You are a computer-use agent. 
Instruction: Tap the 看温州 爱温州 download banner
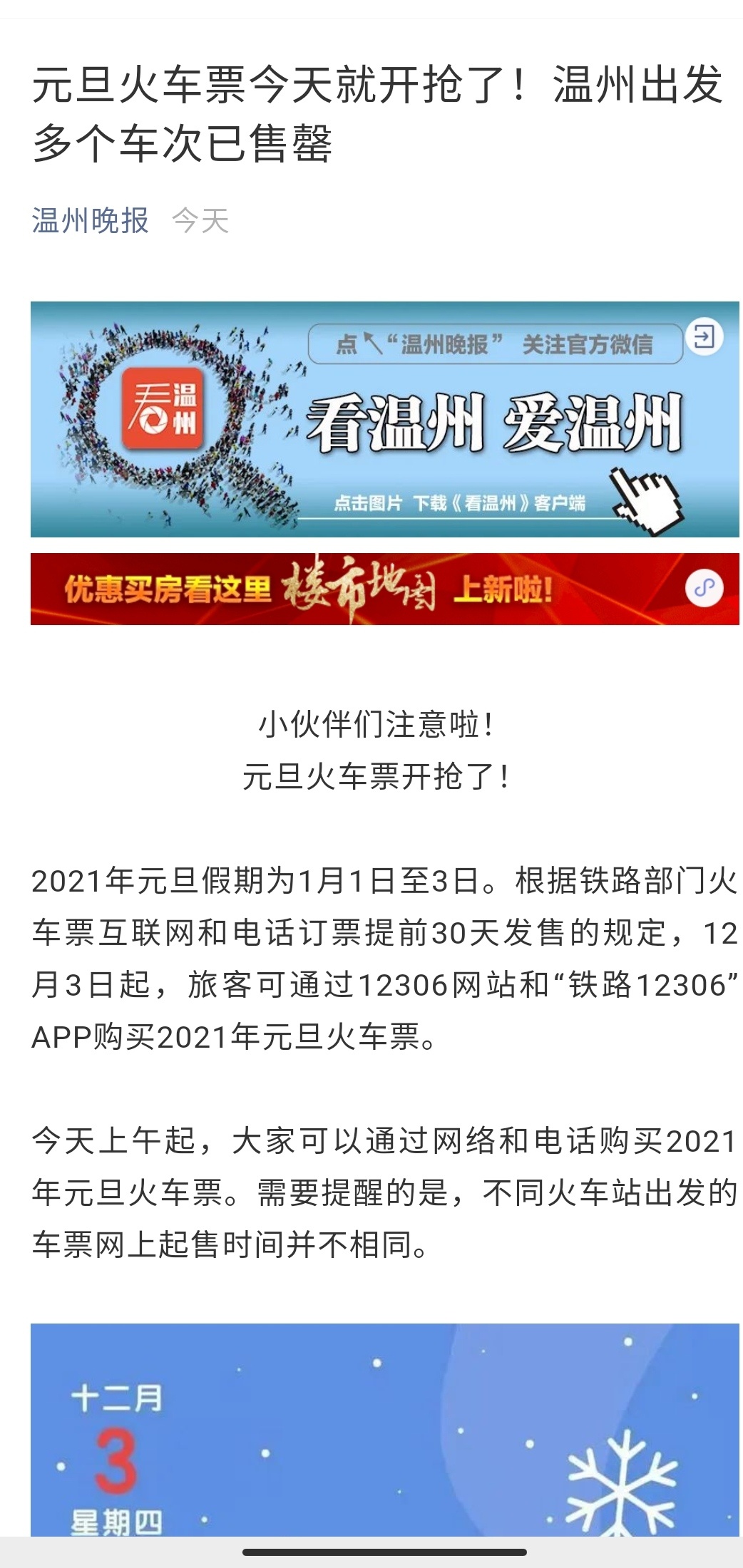tap(385, 419)
